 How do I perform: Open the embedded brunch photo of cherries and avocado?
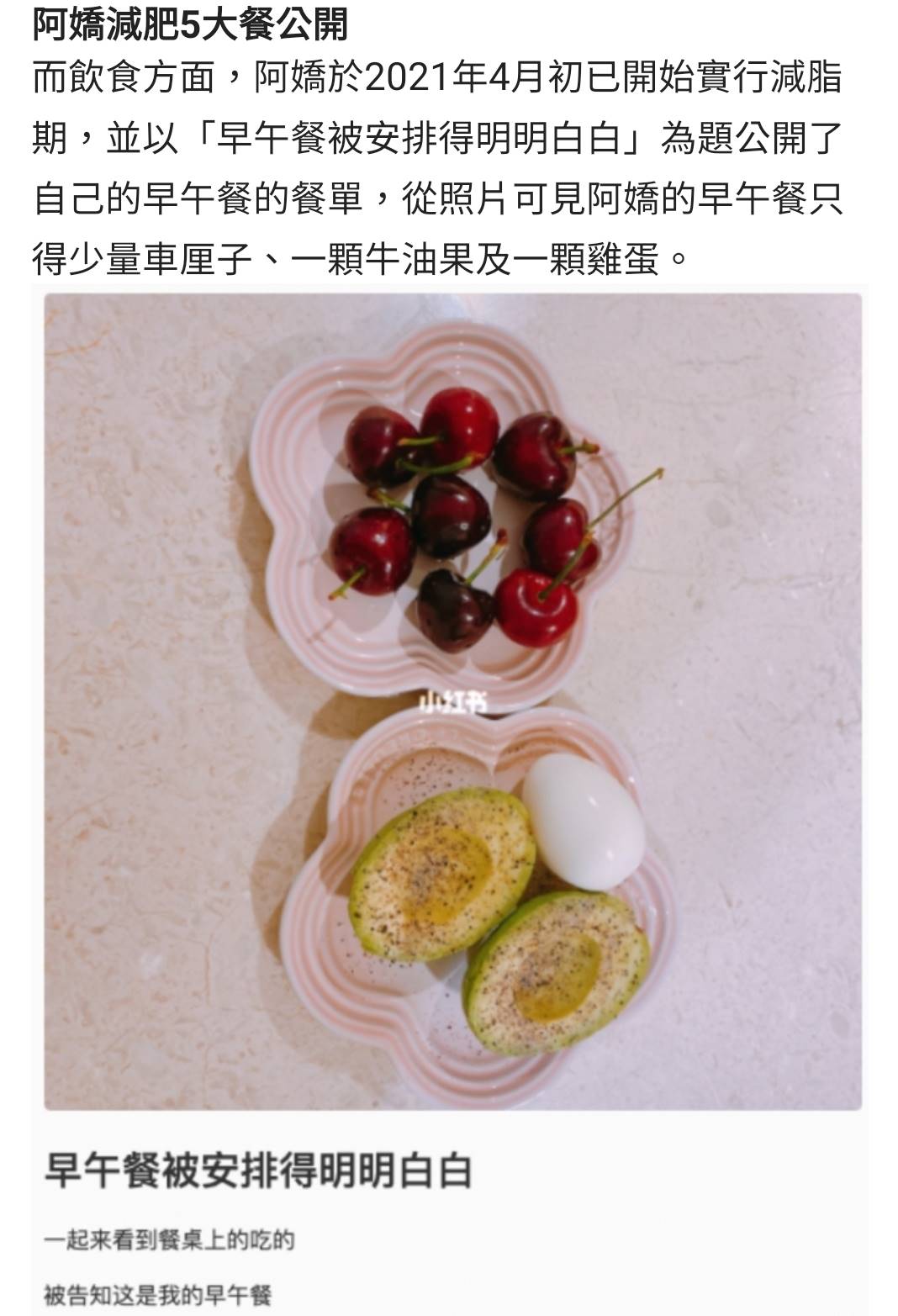tap(452, 700)
